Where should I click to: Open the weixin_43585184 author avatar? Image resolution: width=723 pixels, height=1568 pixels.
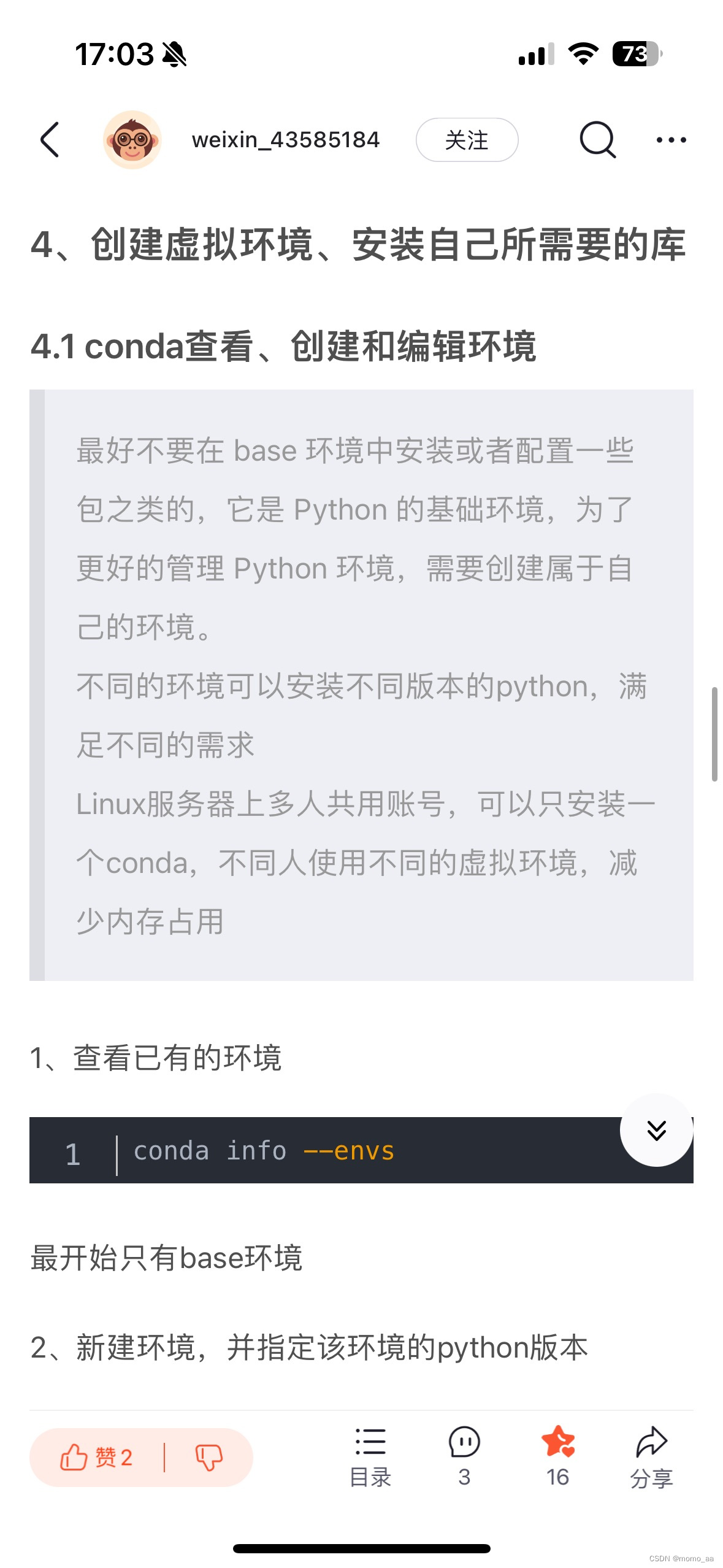pyautogui.click(x=132, y=140)
